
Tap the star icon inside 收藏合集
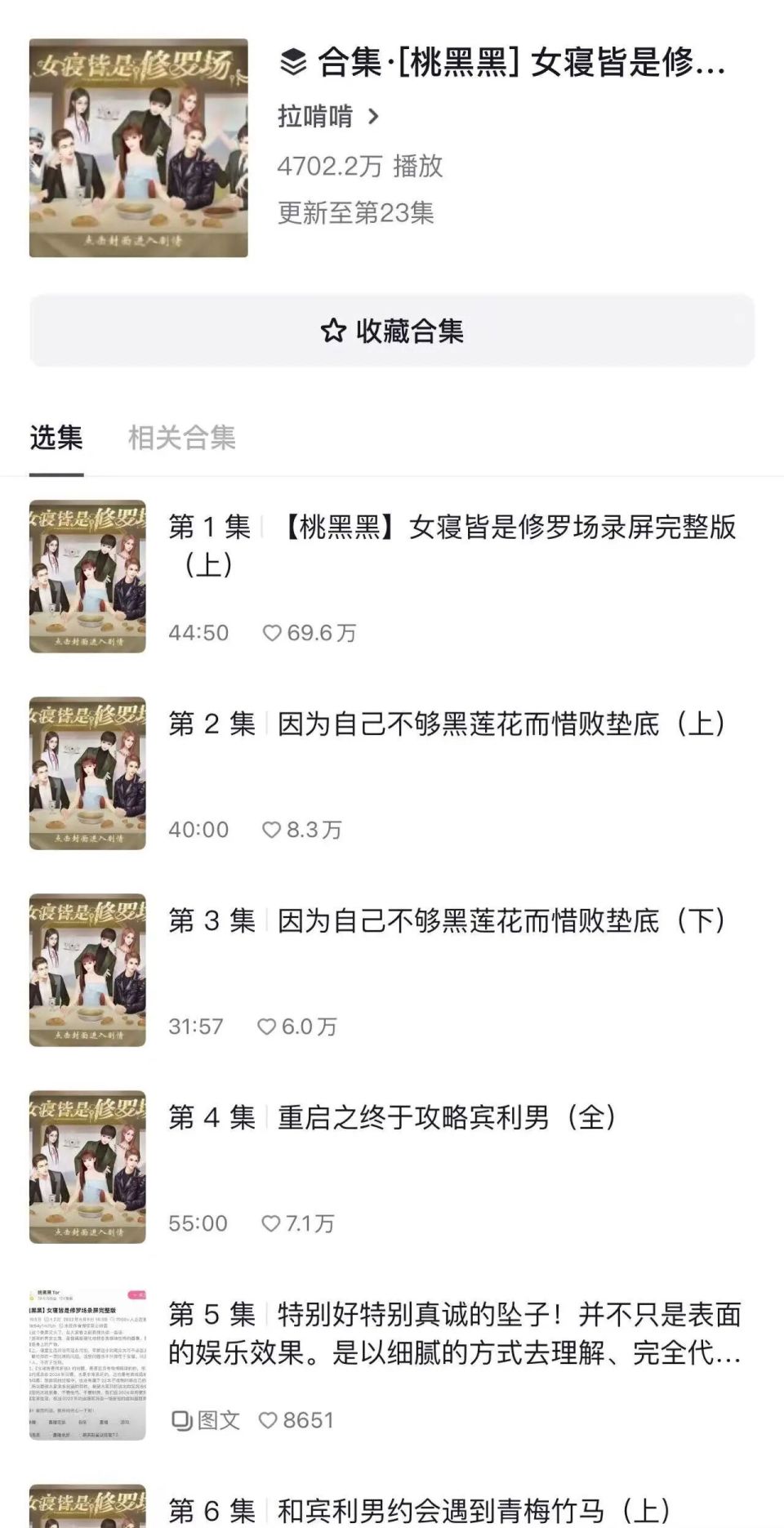tap(333, 331)
